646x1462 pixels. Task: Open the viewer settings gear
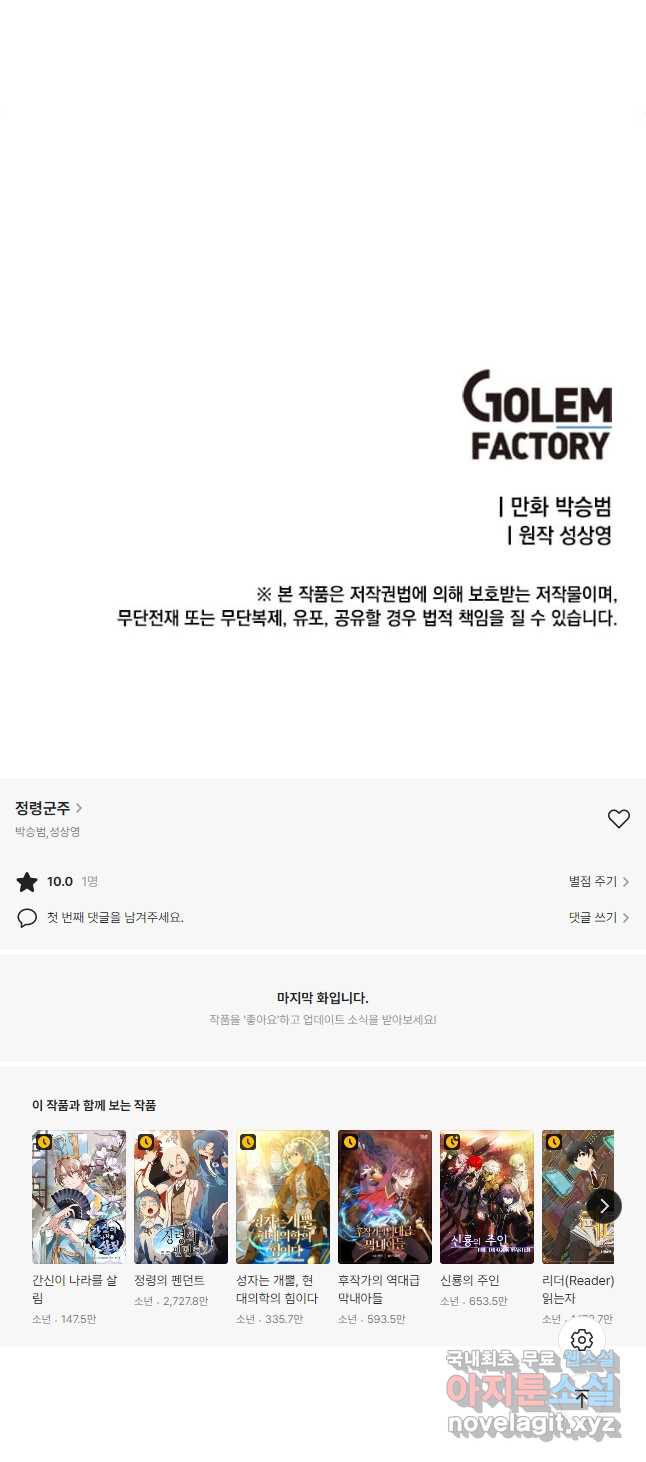(x=582, y=1340)
